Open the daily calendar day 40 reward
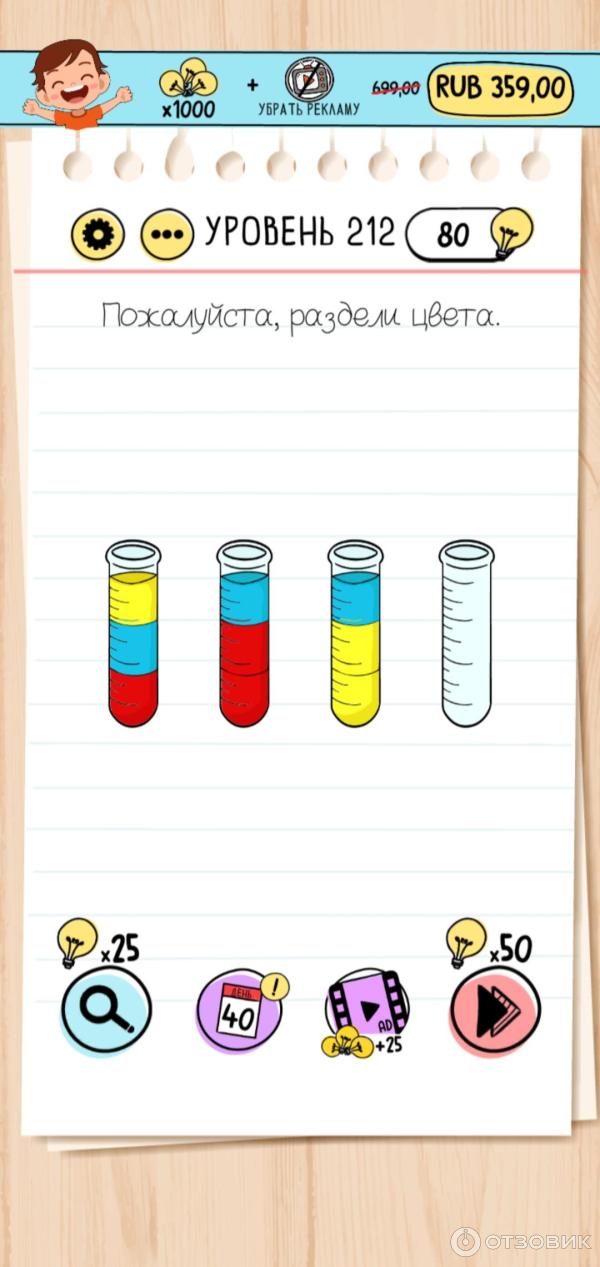600x1267 pixels. click(x=238, y=1012)
